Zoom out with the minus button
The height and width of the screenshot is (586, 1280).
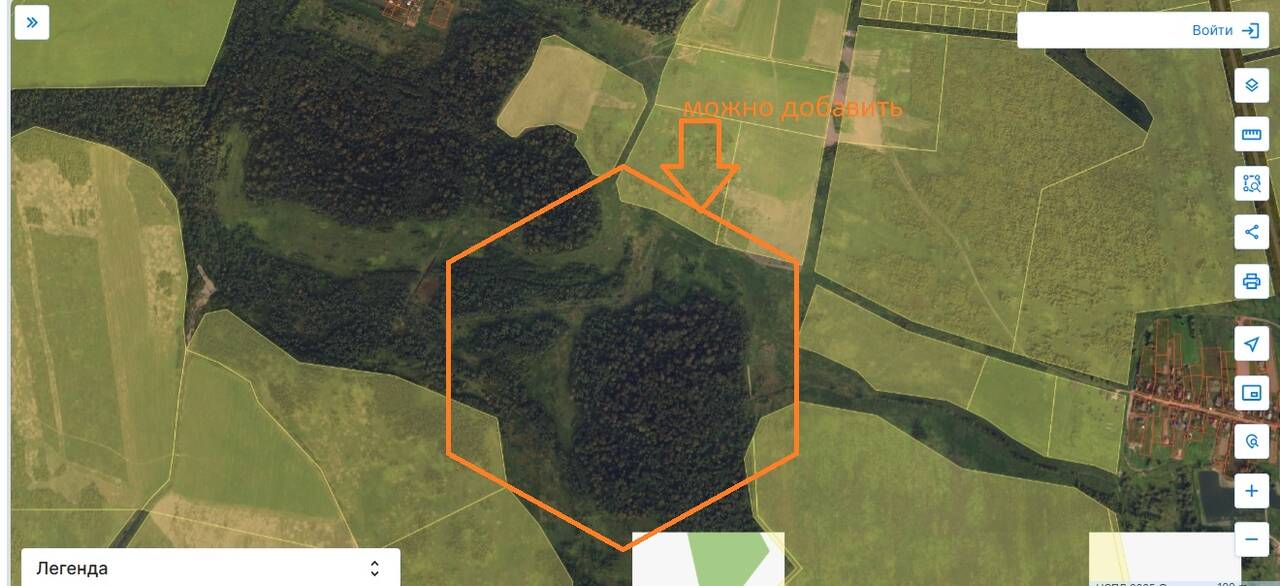coord(1251,540)
